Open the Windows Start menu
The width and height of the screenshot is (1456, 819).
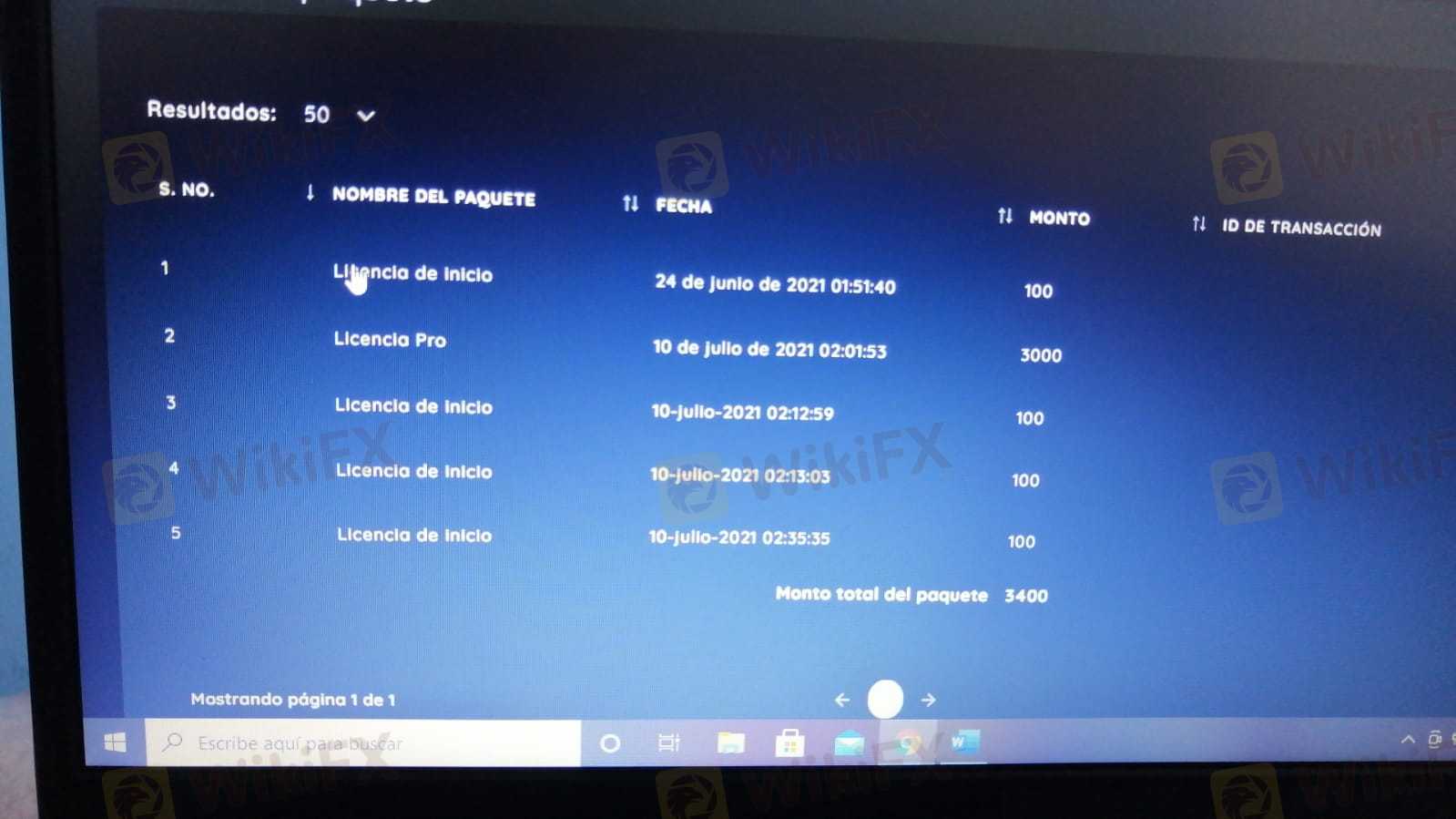116,742
